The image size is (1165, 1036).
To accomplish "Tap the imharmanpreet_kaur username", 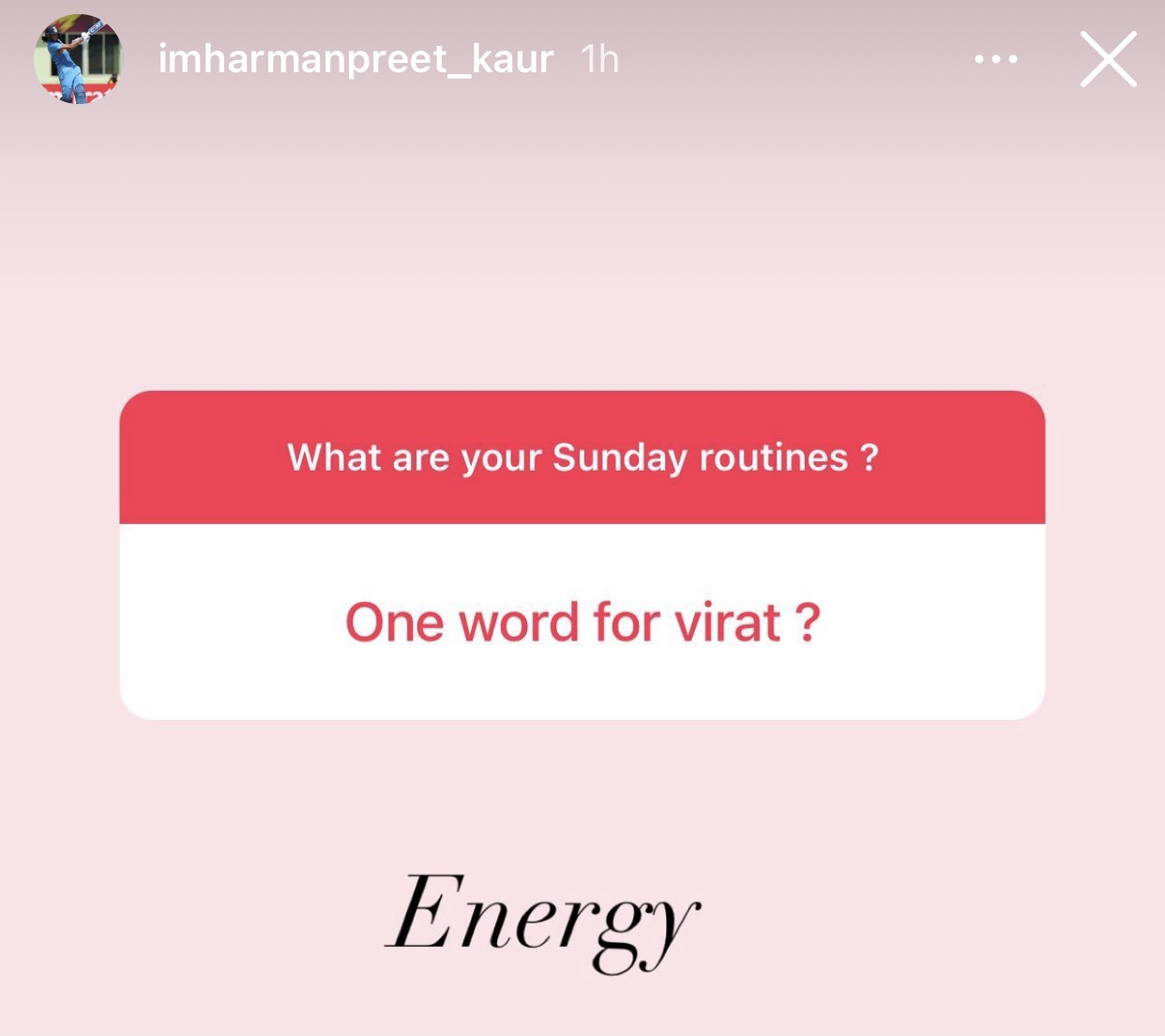I will click(x=356, y=59).
